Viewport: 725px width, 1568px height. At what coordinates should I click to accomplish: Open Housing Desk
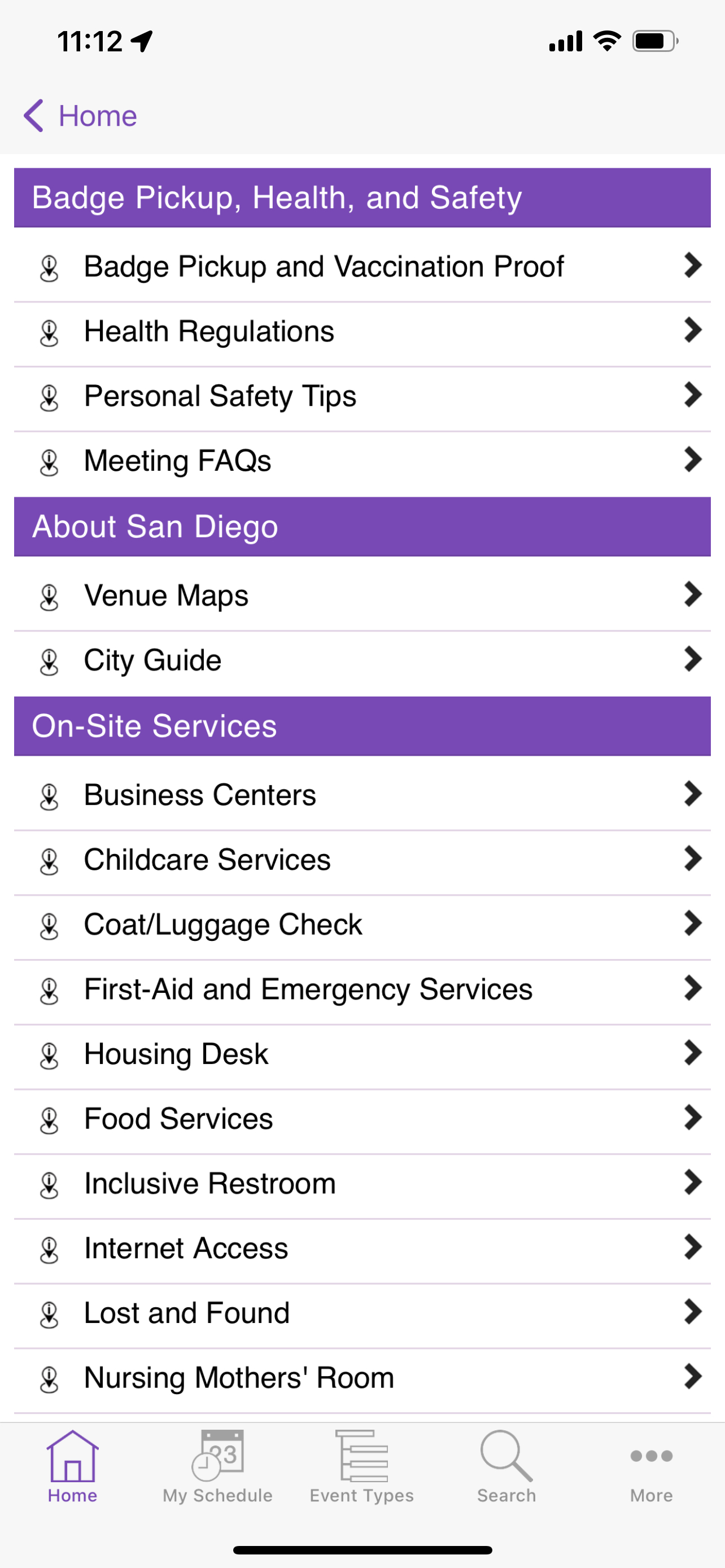[x=362, y=1054]
